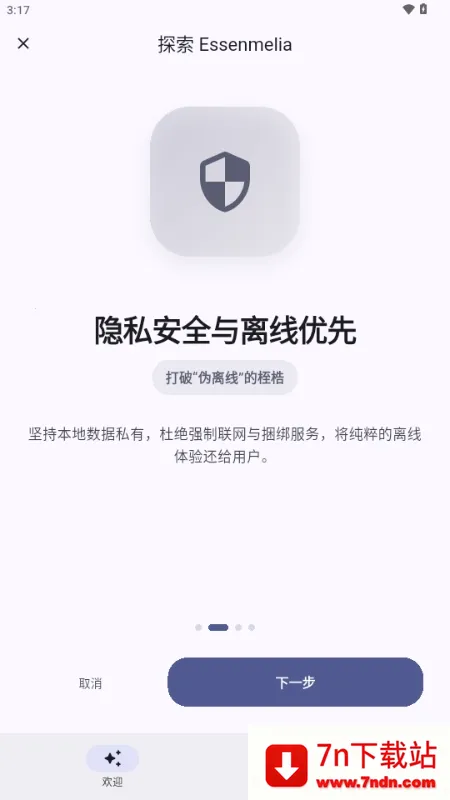Image resolution: width=450 pixels, height=800 pixels.
Task: Tap 下一步 to continue
Action: coord(295,682)
